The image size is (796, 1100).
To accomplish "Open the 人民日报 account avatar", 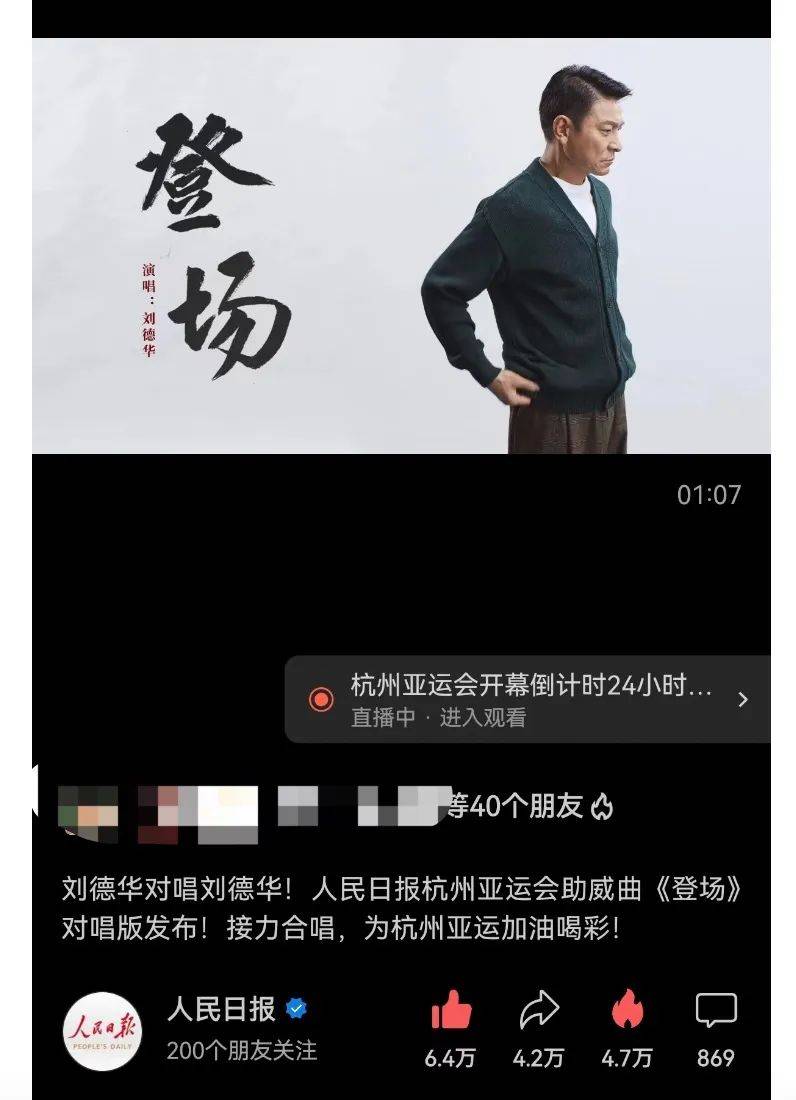I will (x=102, y=1030).
